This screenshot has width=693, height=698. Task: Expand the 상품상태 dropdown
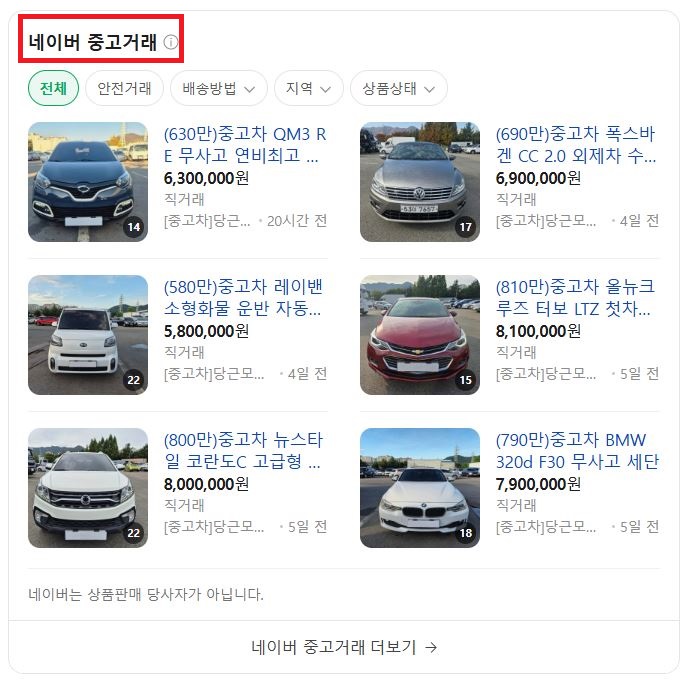click(398, 88)
